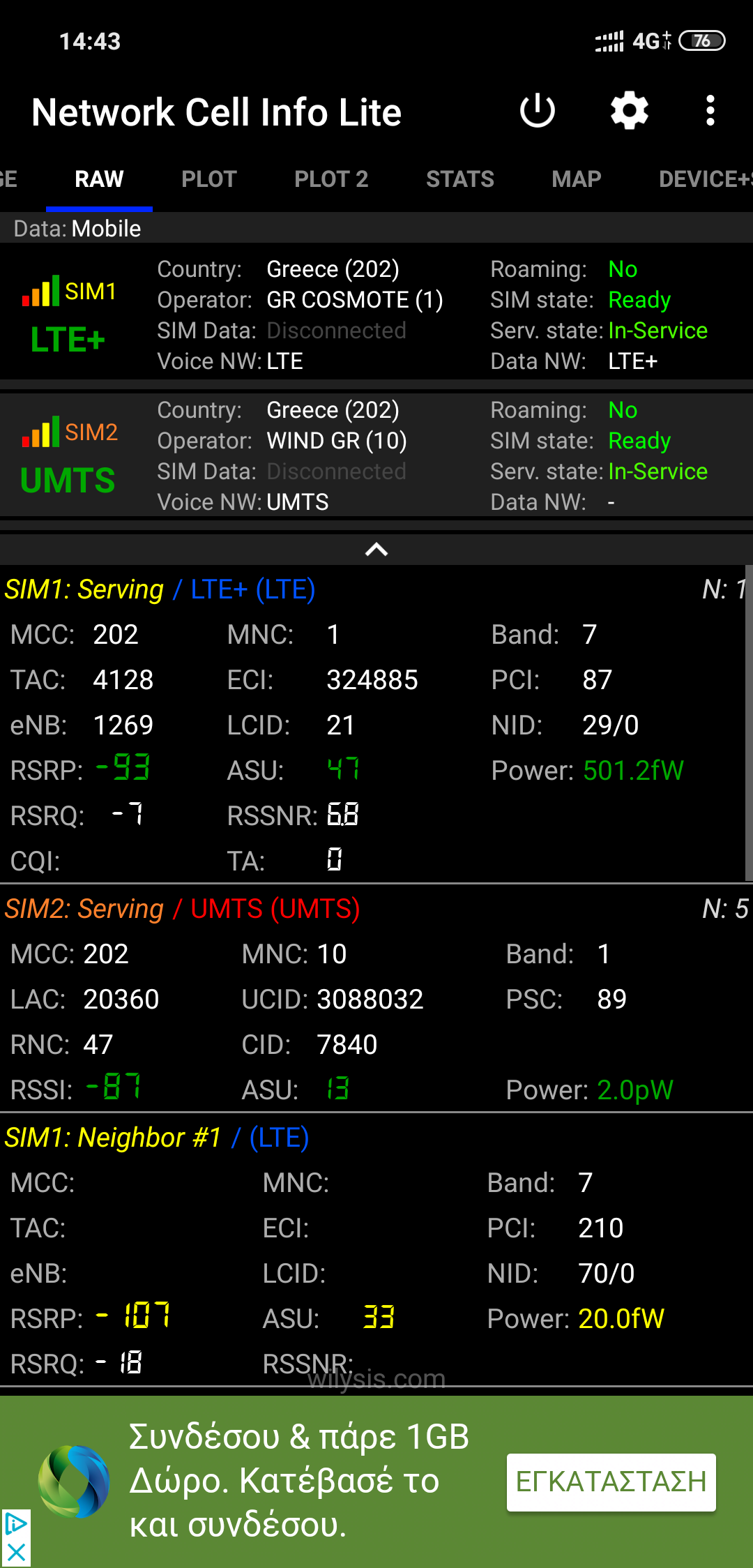Collapse the SIM info panel chevron
The width and height of the screenshot is (753, 1568).
click(376, 550)
